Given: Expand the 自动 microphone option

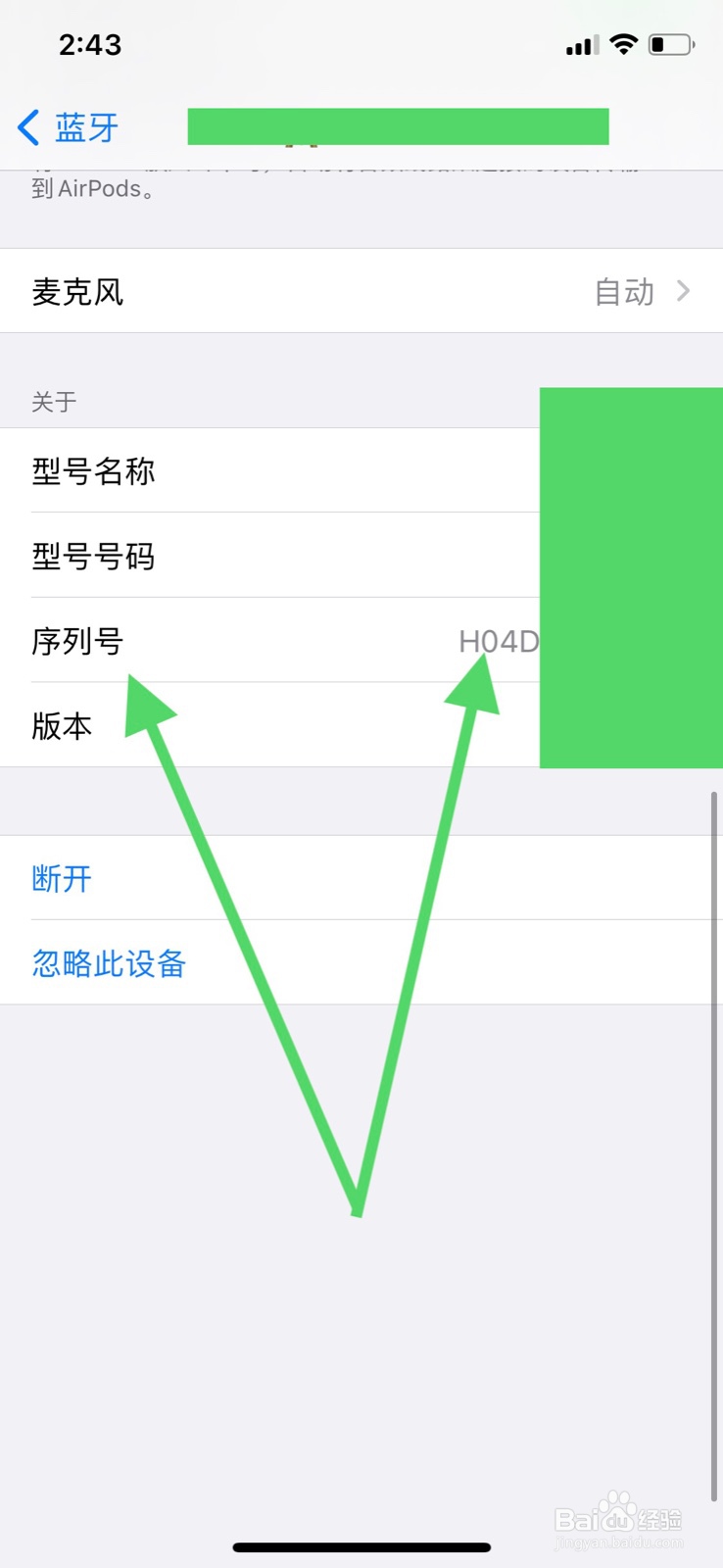Looking at the screenshot, I should (x=624, y=291).
